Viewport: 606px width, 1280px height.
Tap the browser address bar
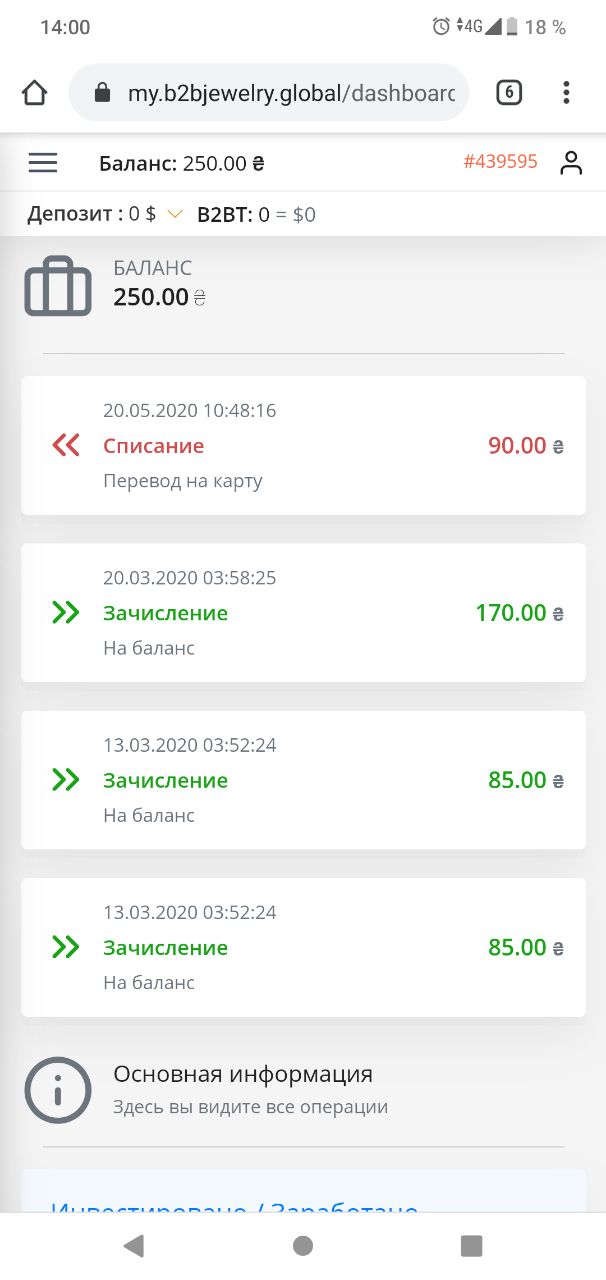[x=268, y=93]
